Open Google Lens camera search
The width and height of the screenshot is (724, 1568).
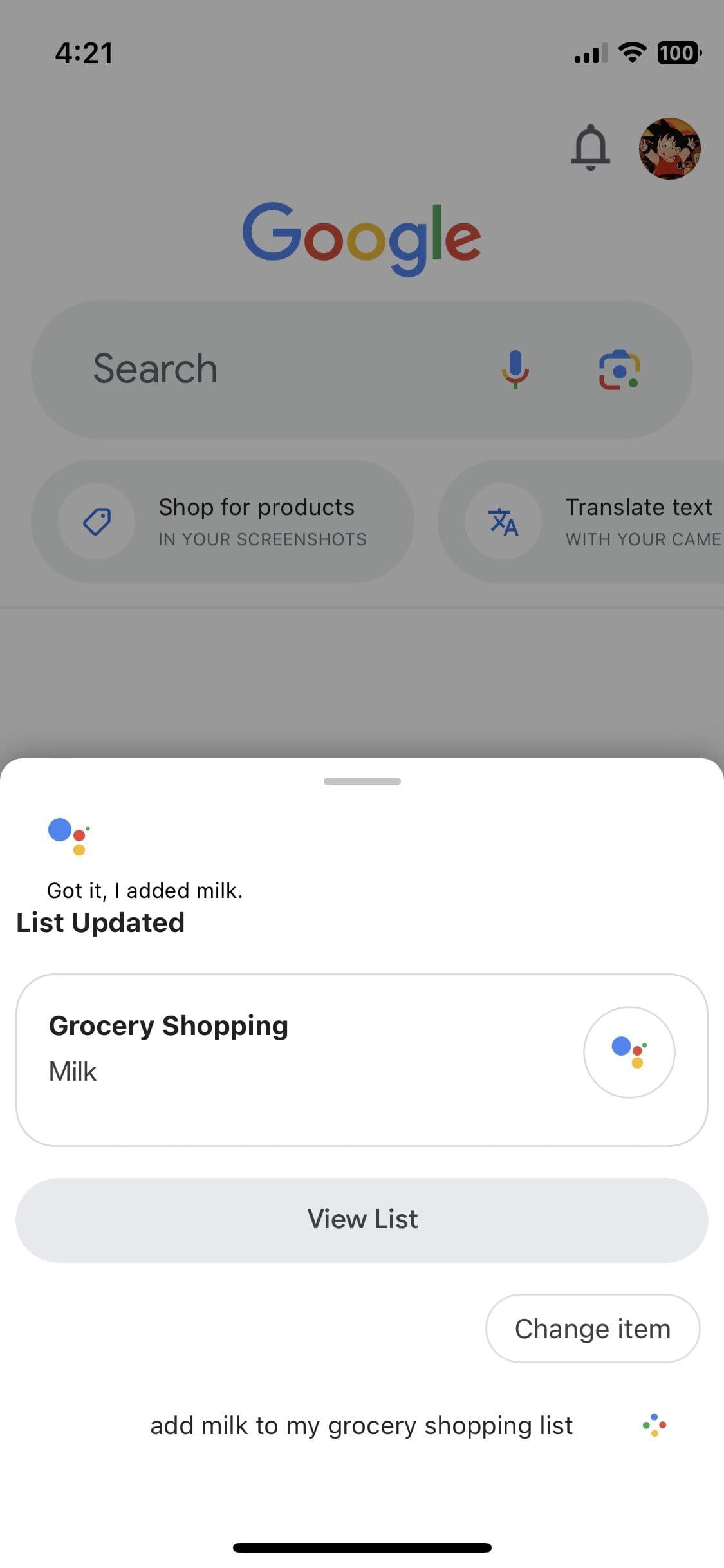[x=619, y=370]
